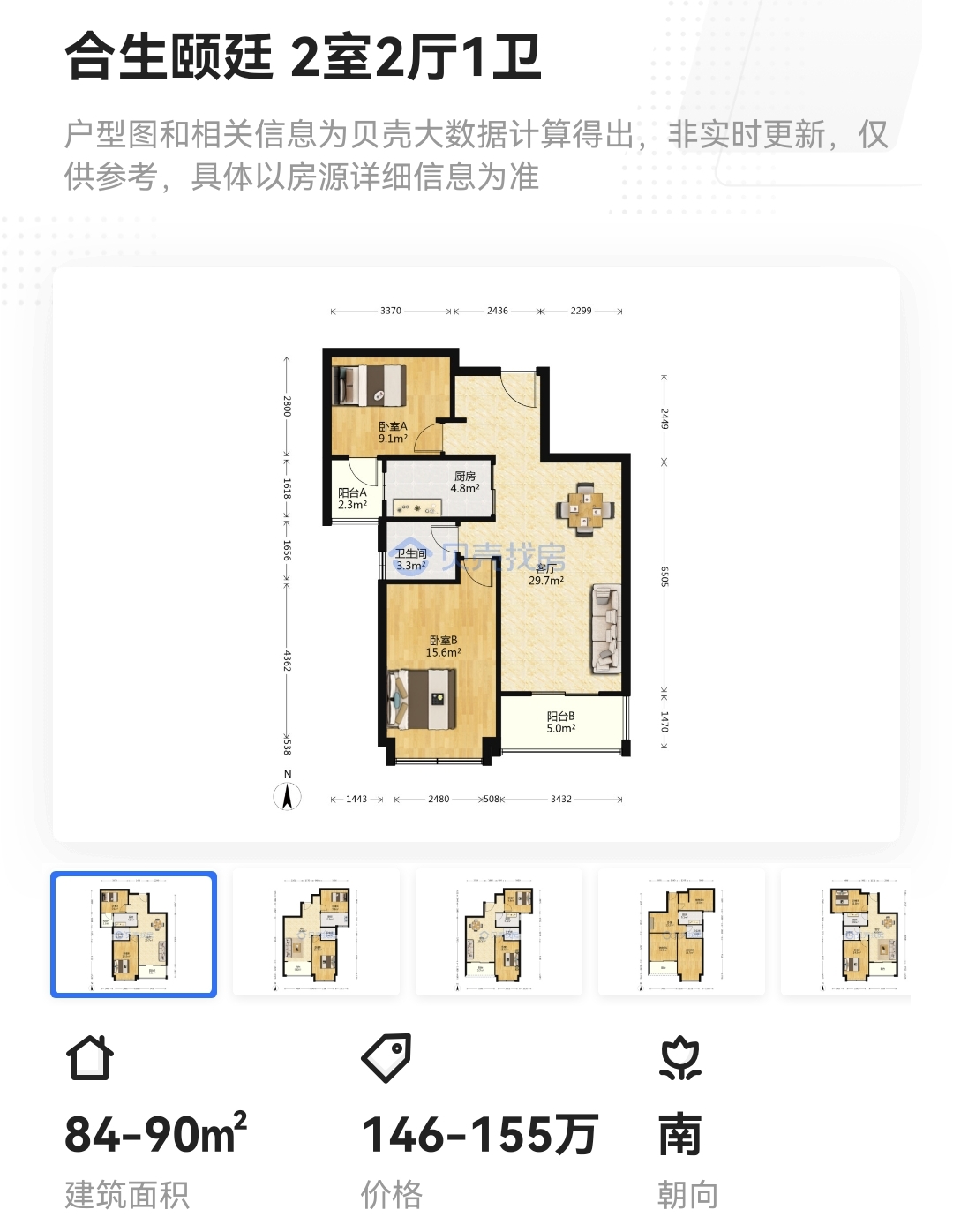Select the highlighted first floor plan thumbnail
This screenshot has height=1232, width=953.
pyautogui.click(x=133, y=935)
